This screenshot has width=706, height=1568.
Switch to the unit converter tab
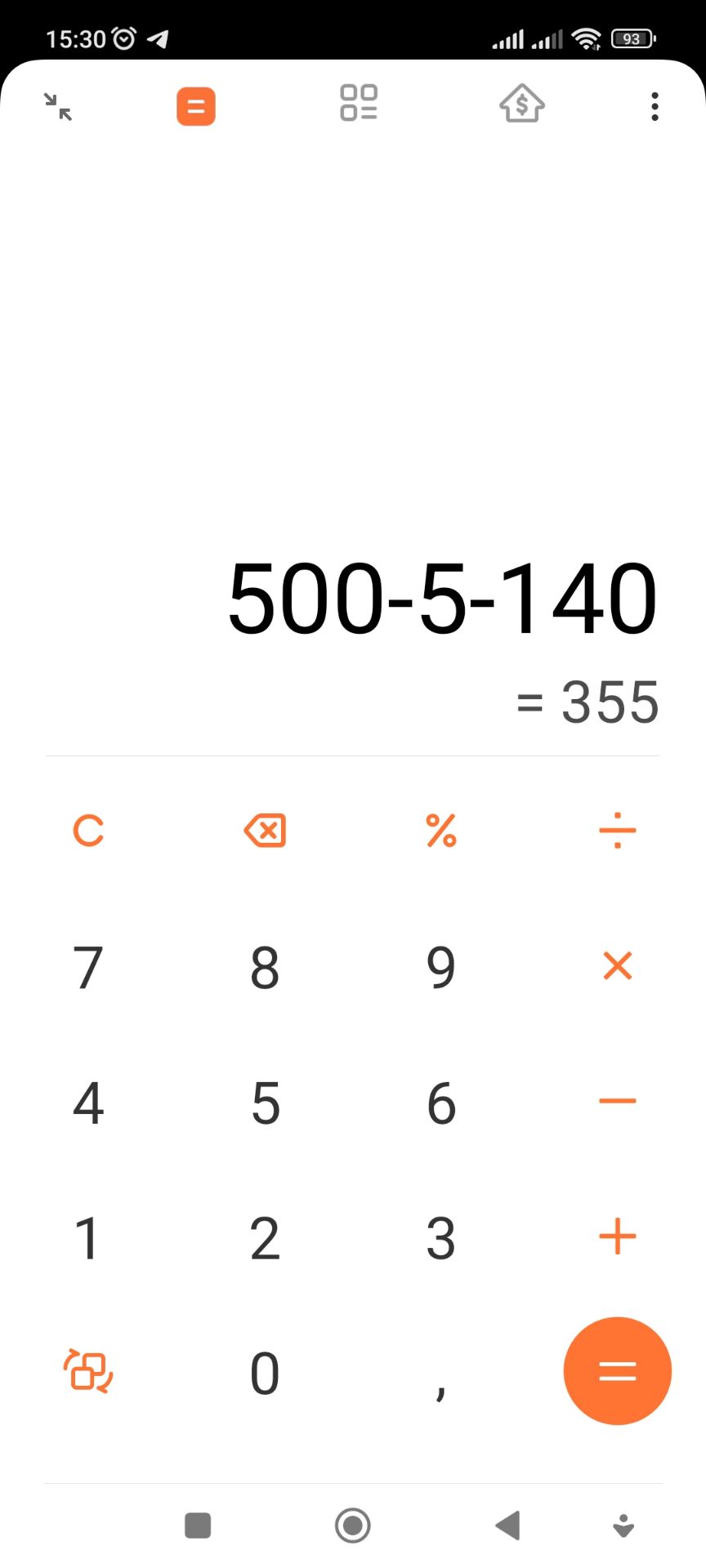pyautogui.click(x=359, y=103)
